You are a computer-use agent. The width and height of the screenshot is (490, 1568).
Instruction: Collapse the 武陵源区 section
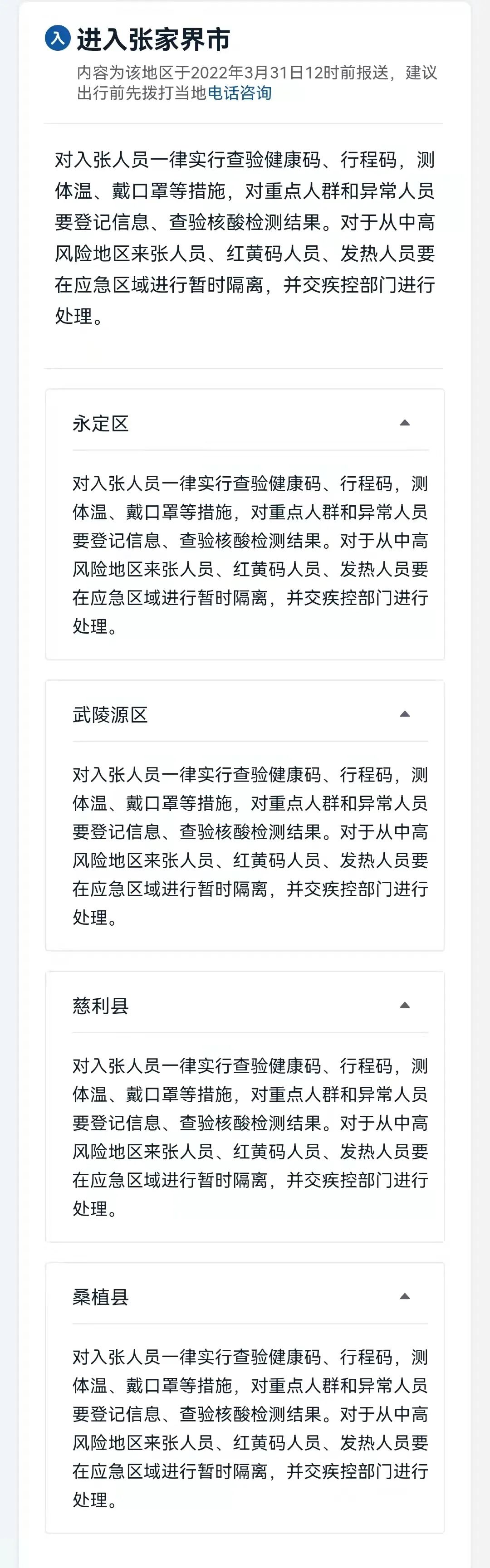point(404,714)
